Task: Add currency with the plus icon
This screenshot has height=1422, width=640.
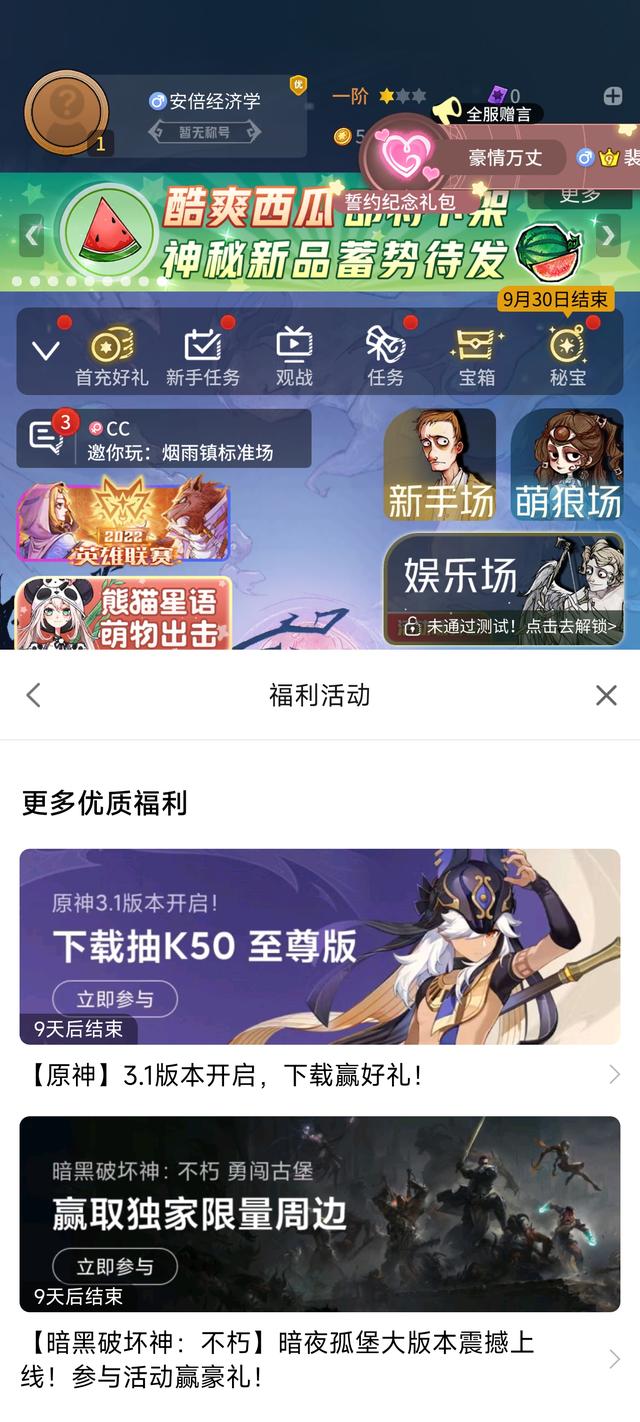Action: pos(613,97)
